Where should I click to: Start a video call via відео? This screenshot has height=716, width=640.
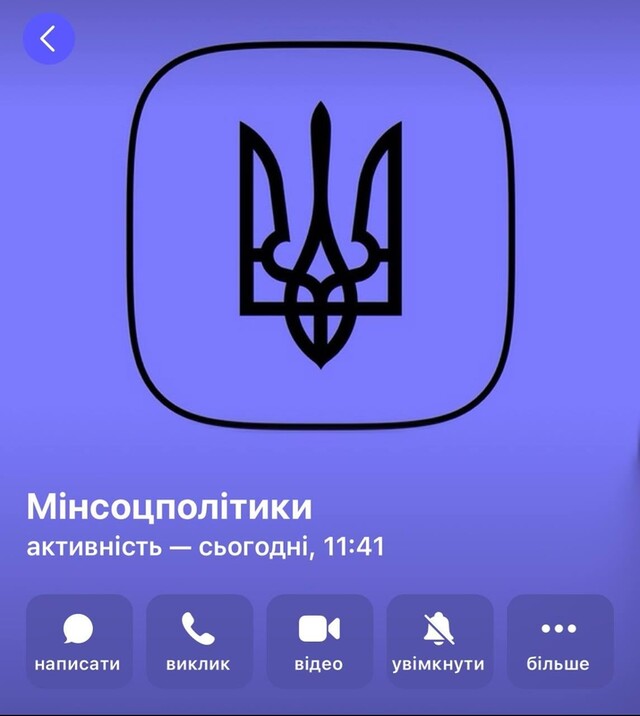click(319, 640)
